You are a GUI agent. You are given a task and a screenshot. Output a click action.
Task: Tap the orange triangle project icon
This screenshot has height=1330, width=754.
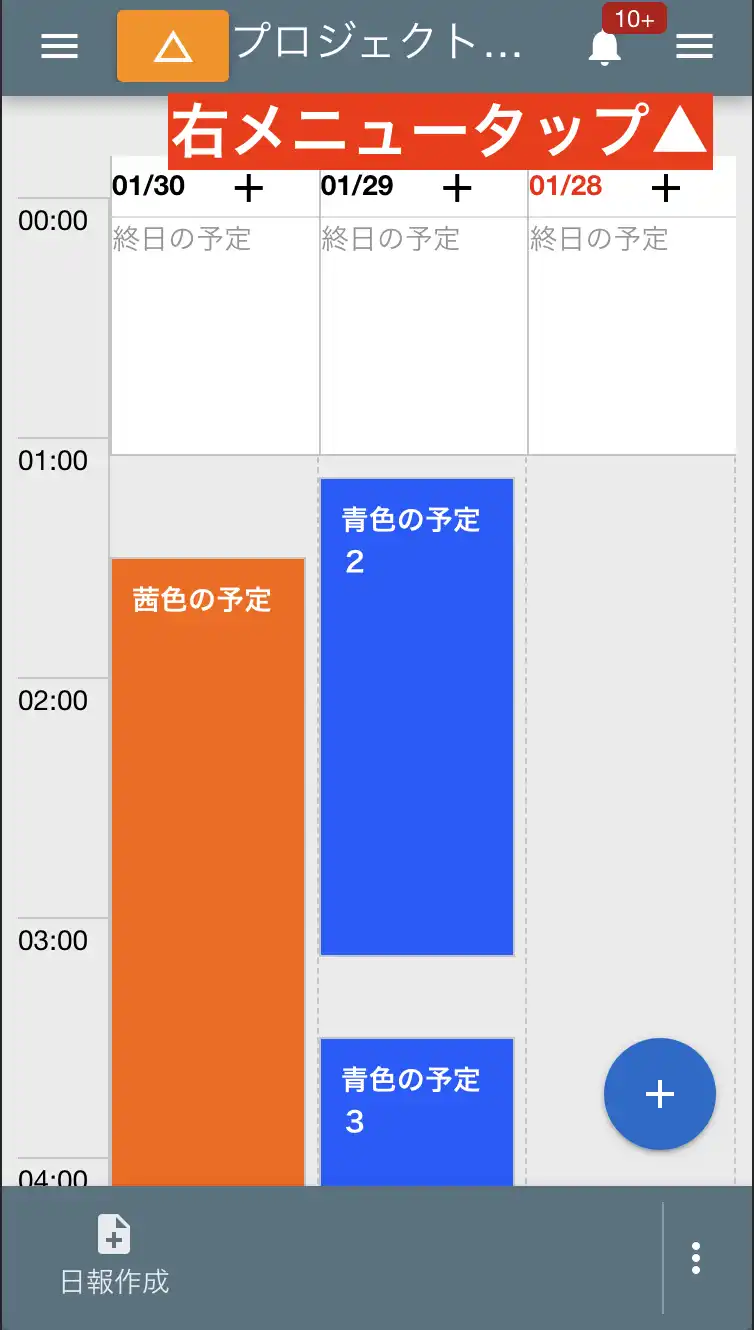point(172,46)
